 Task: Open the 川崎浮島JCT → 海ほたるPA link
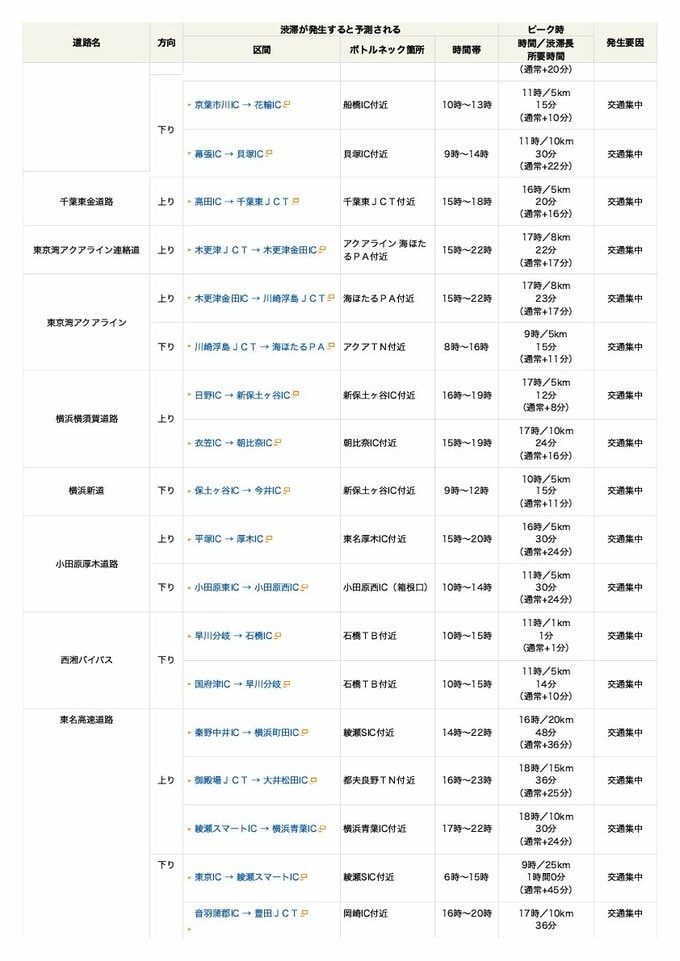point(260,347)
